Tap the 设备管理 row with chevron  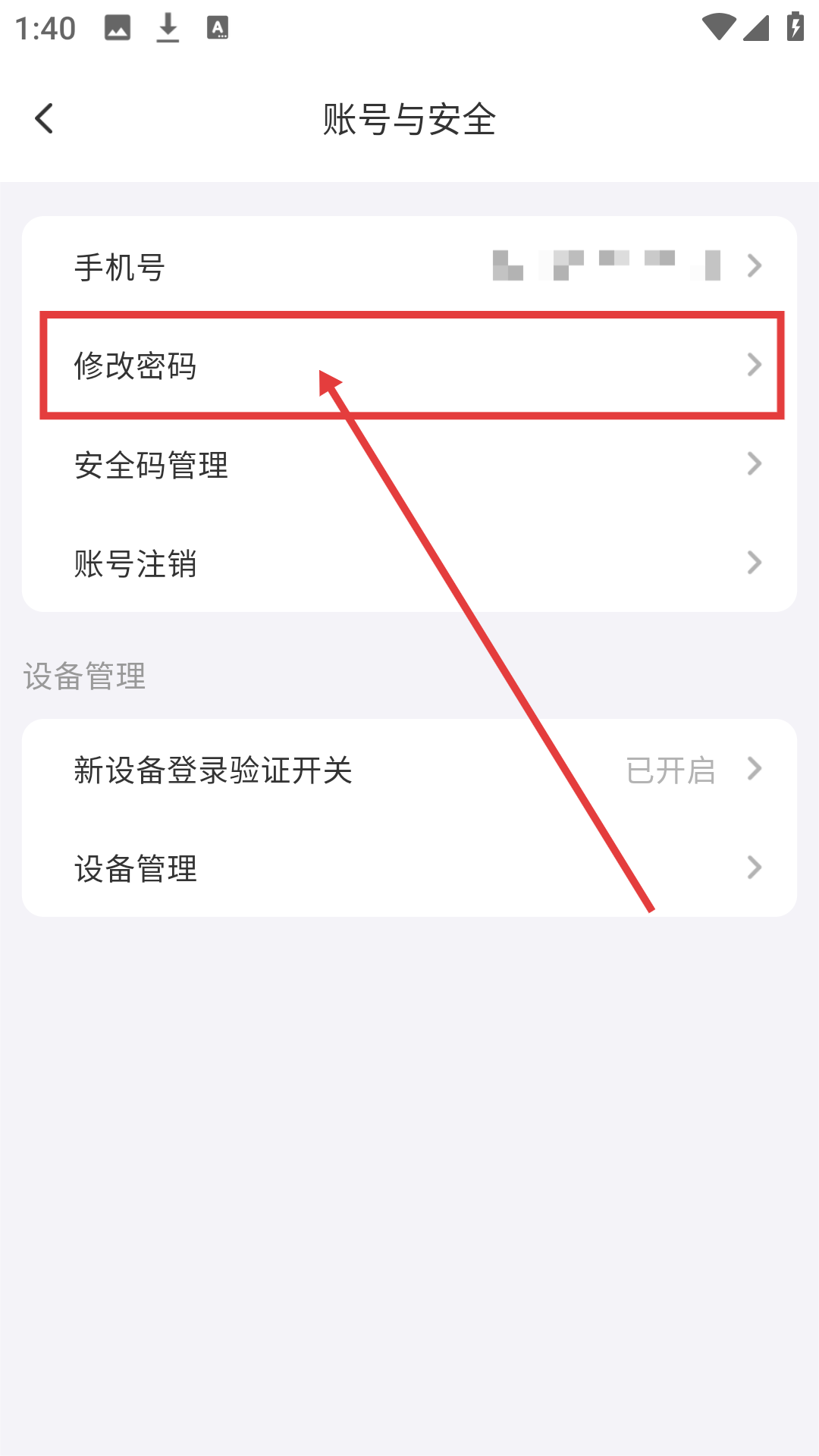tap(409, 868)
